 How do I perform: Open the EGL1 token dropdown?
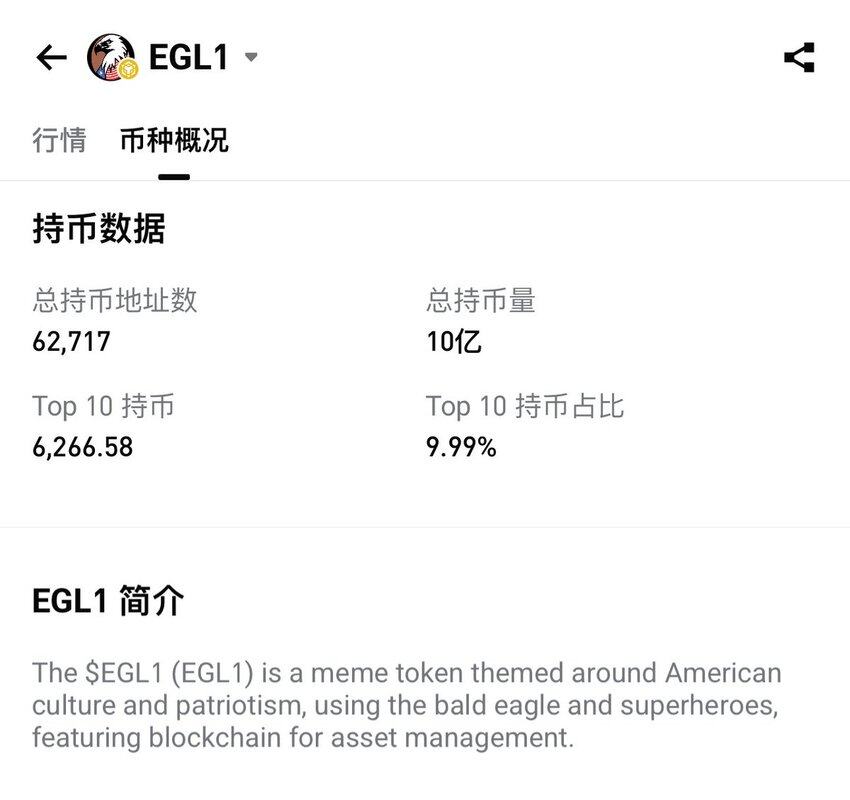pyautogui.click(x=251, y=57)
